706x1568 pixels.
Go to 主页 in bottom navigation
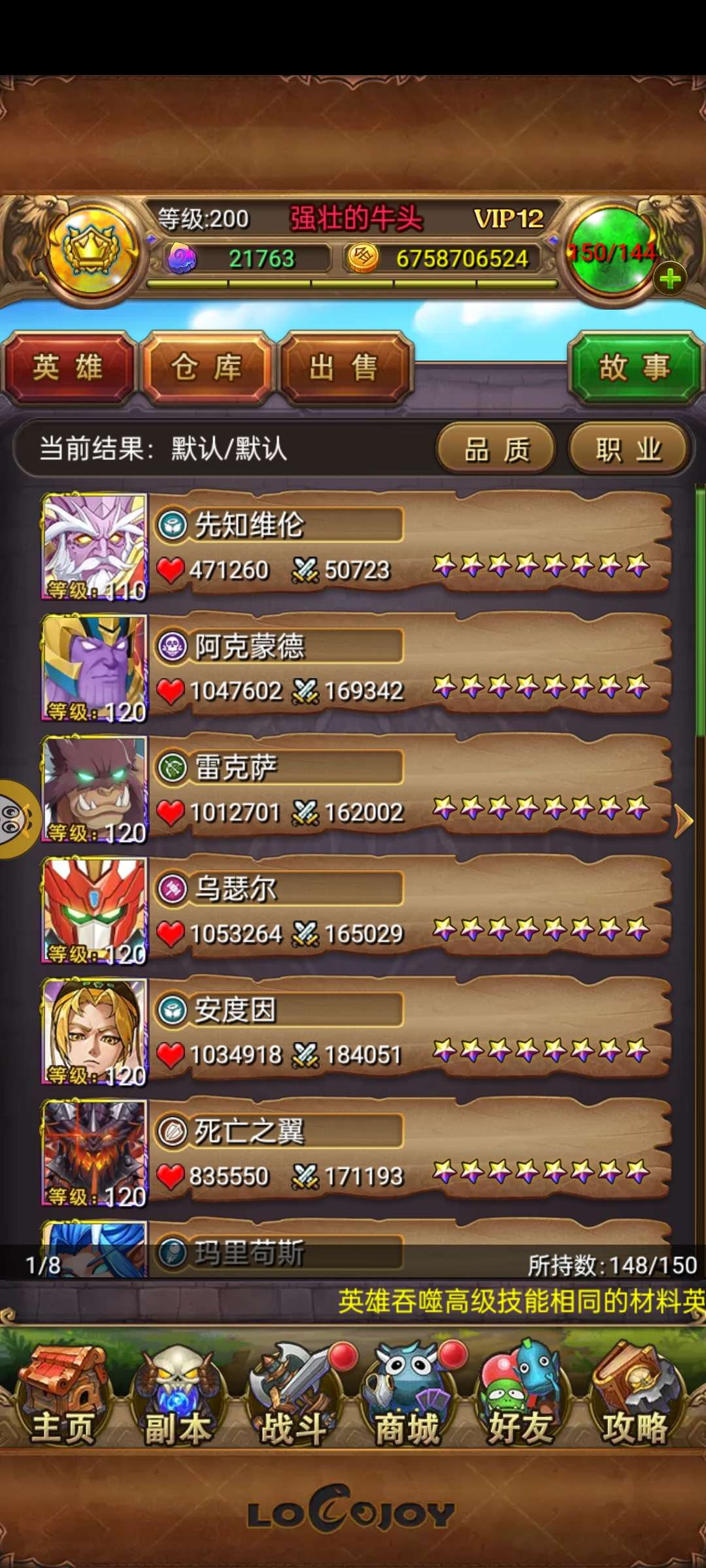[63, 1395]
